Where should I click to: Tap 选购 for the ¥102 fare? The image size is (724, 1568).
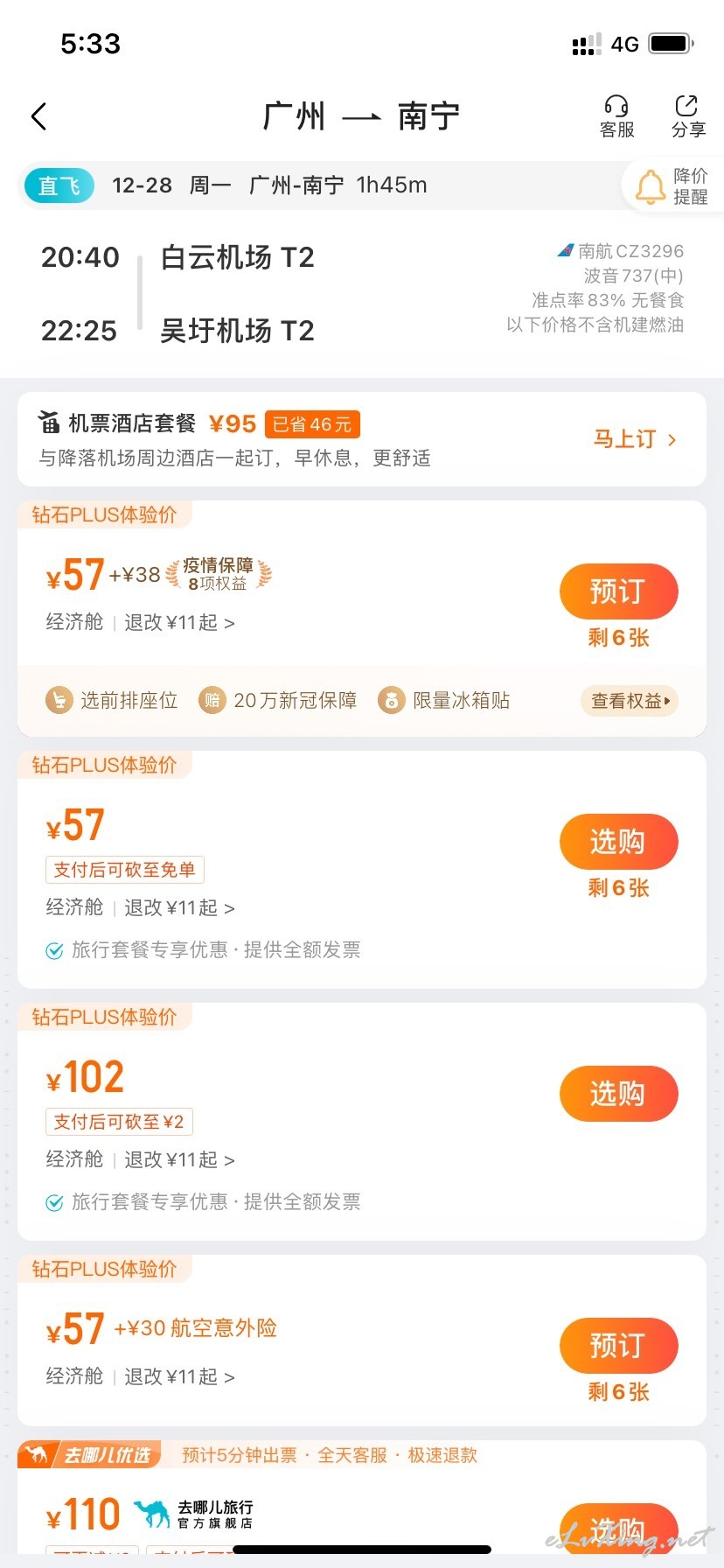[x=618, y=1094]
